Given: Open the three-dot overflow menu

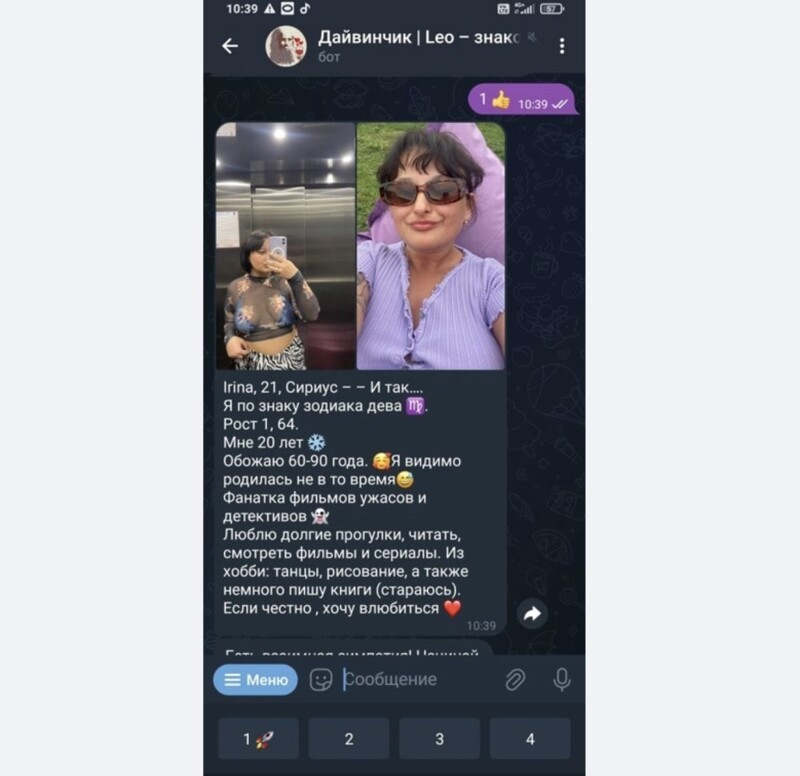Looking at the screenshot, I should (x=562, y=46).
